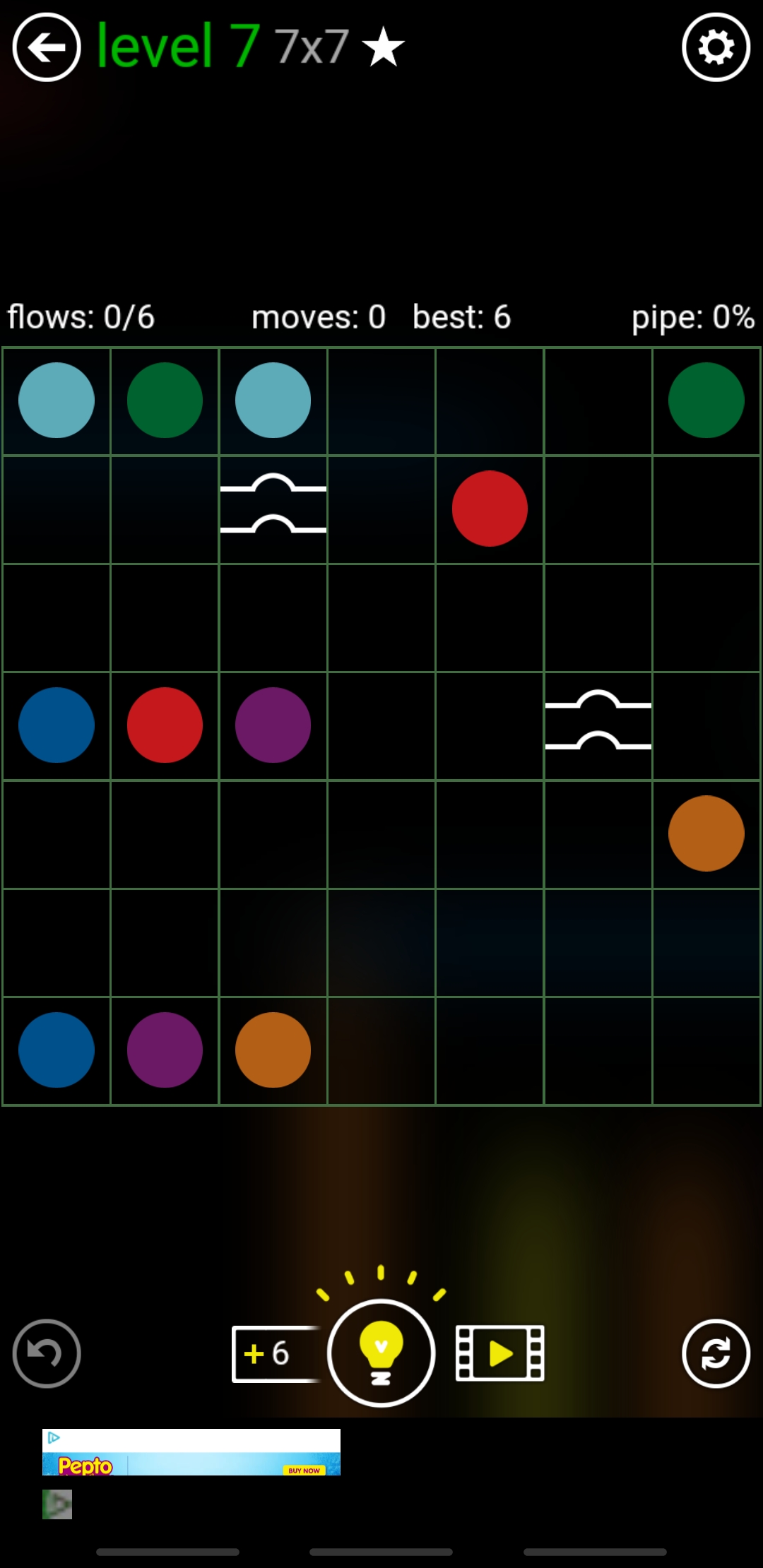
Task: Use the lightbulb hint button
Action: pos(381,1353)
